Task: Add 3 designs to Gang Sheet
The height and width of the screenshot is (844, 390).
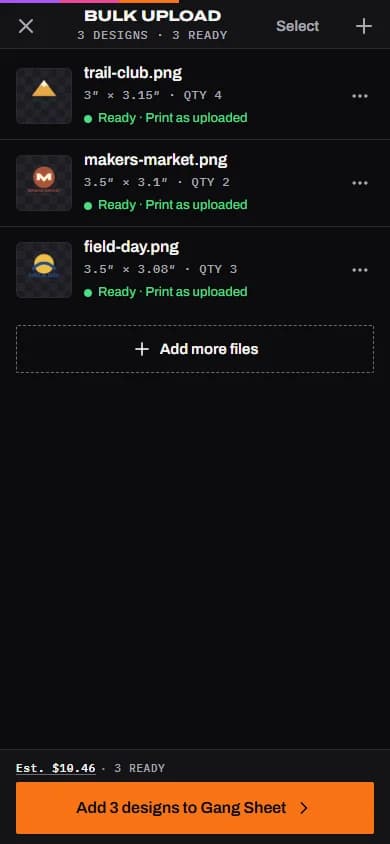Action: [195, 808]
